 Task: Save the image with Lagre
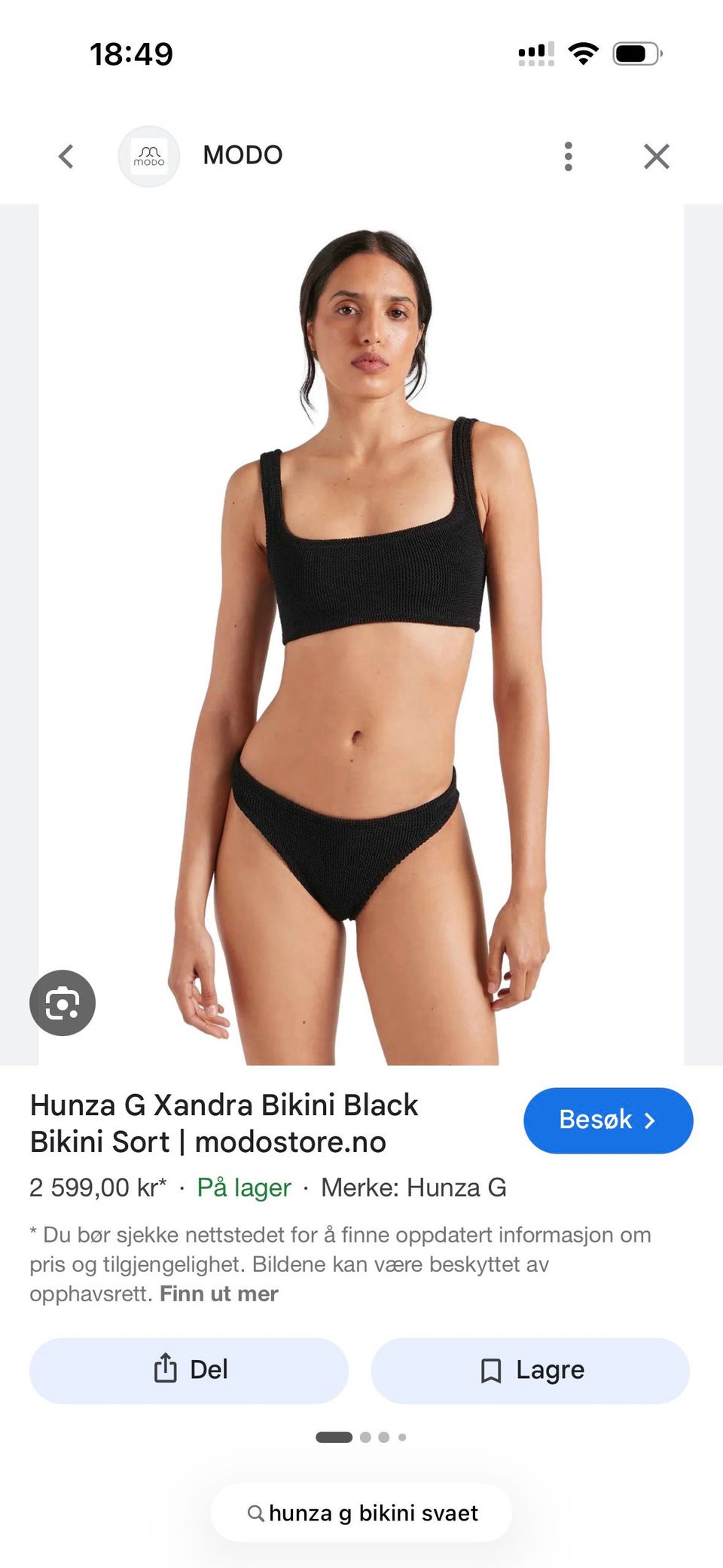(x=530, y=1371)
